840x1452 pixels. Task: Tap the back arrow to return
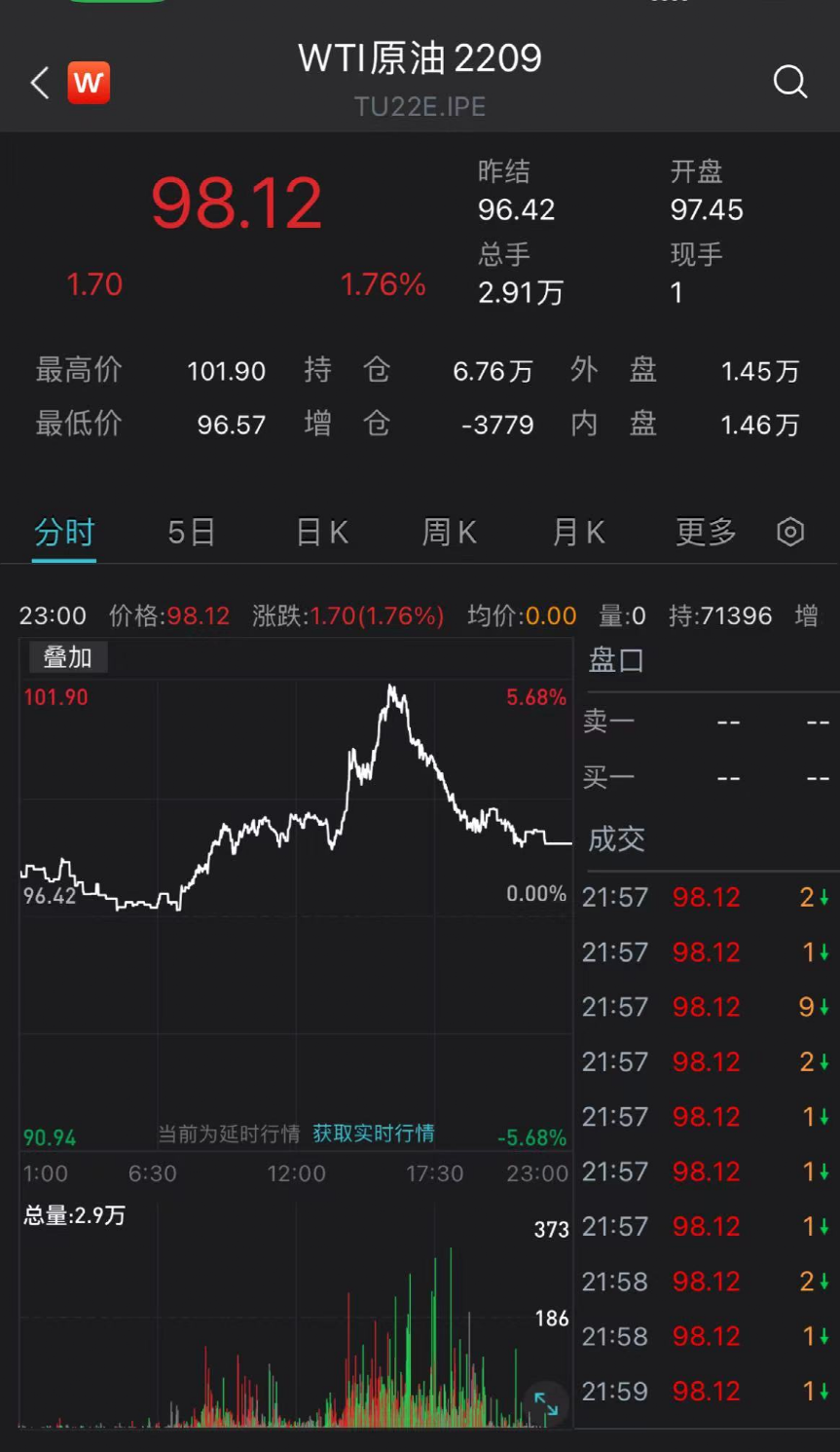[x=37, y=83]
